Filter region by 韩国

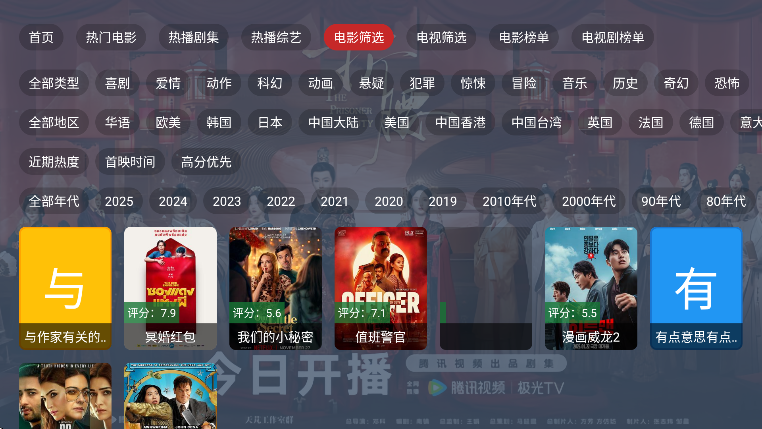coord(219,123)
